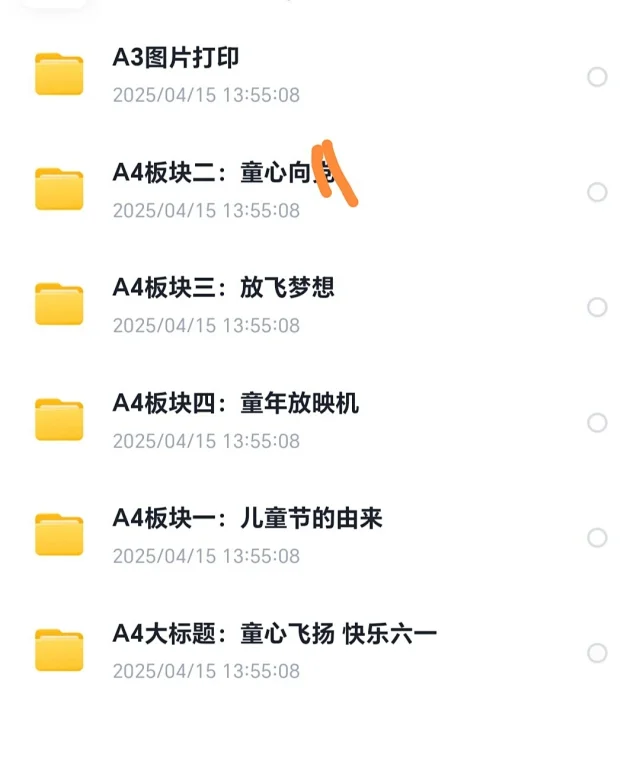Check the circle for A4板块一：儿童节的由来
The image size is (640, 767).
[597, 538]
